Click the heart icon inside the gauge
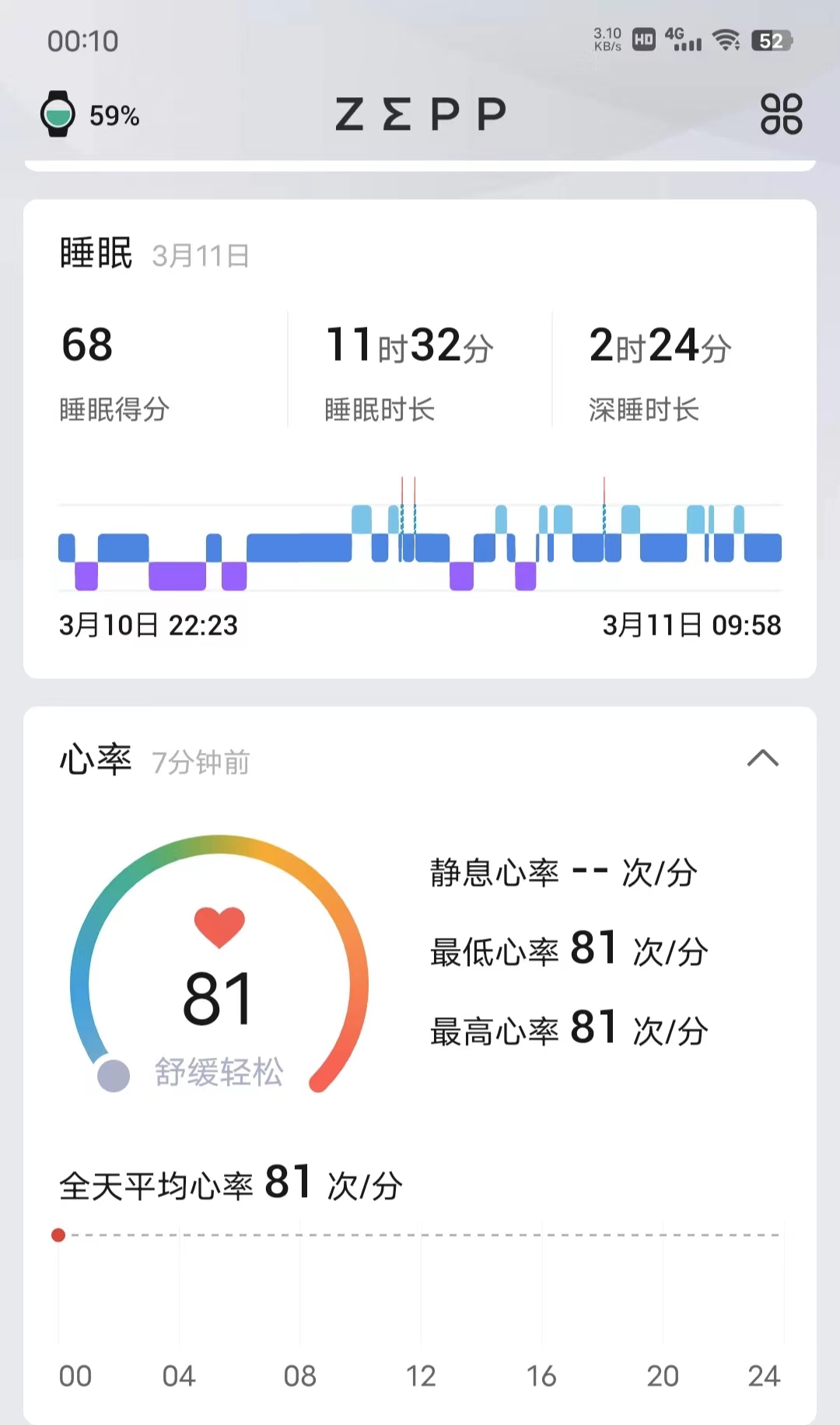The height and width of the screenshot is (1425, 840). coord(219,926)
